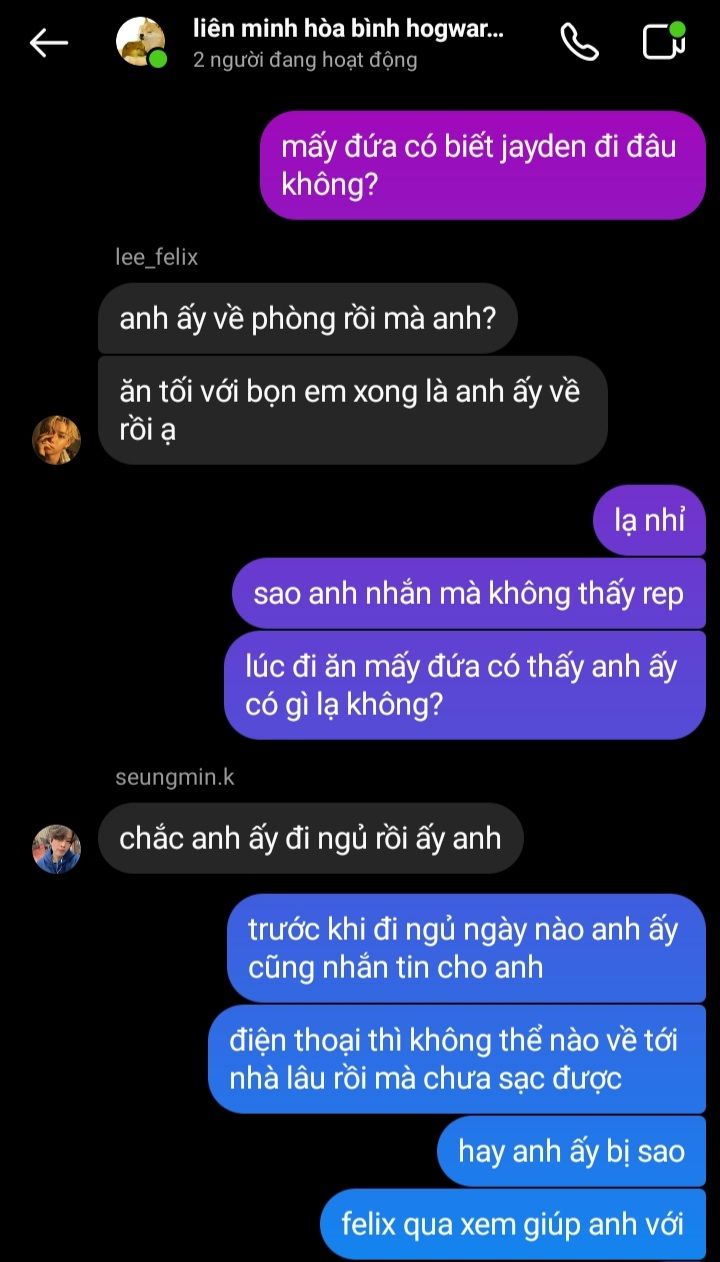720x1262 pixels.
Task: Open lee_felix's profile picture
Action: pyautogui.click(x=57, y=440)
